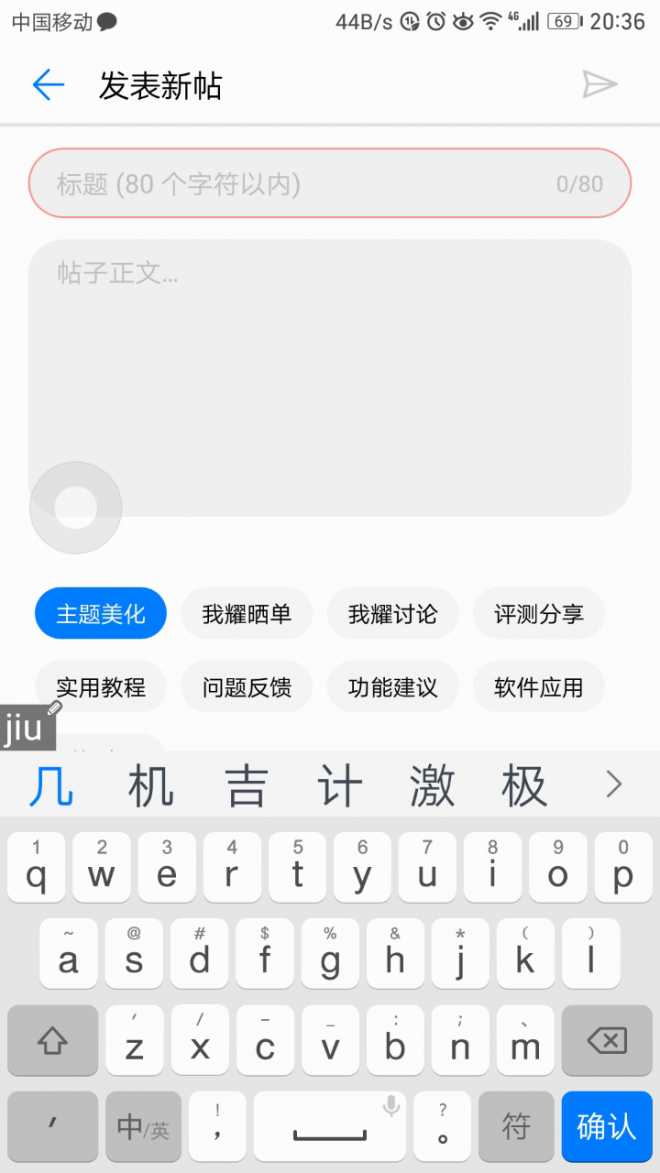Select the 软件应用 category chip
Screen dimensions: 660x1173
coord(539,687)
